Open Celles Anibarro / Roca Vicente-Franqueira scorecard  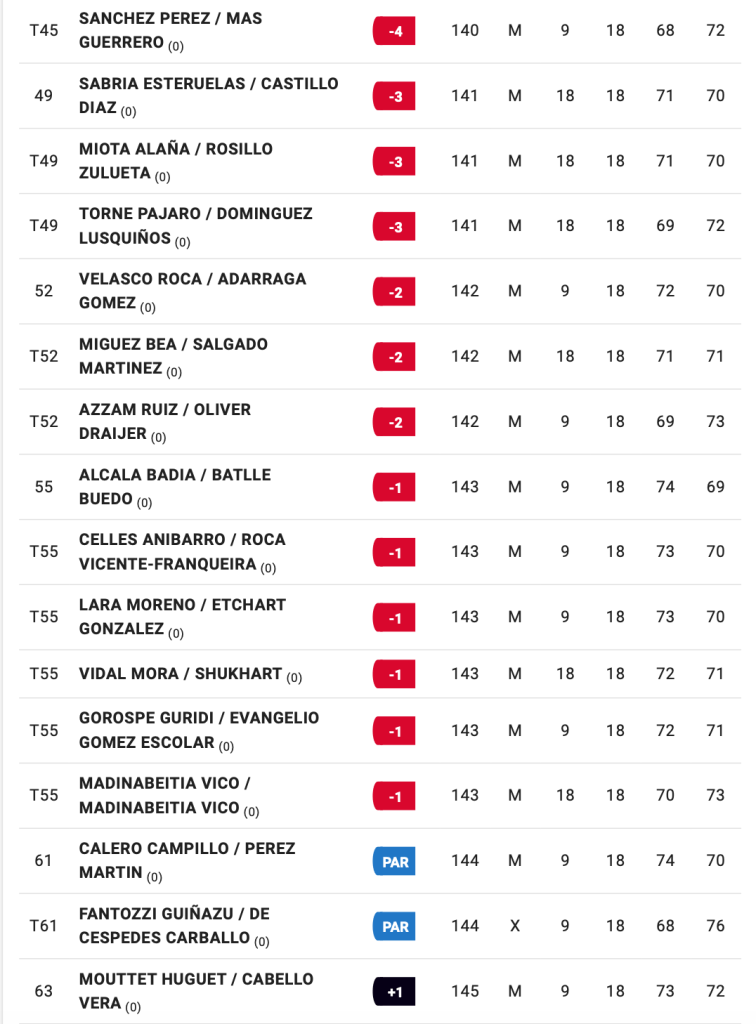pos(182,551)
